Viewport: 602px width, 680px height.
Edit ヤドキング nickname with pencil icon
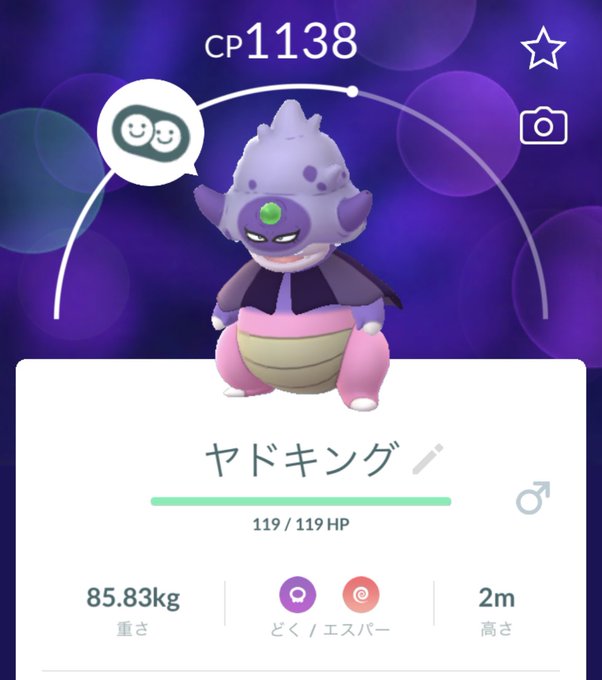click(428, 460)
